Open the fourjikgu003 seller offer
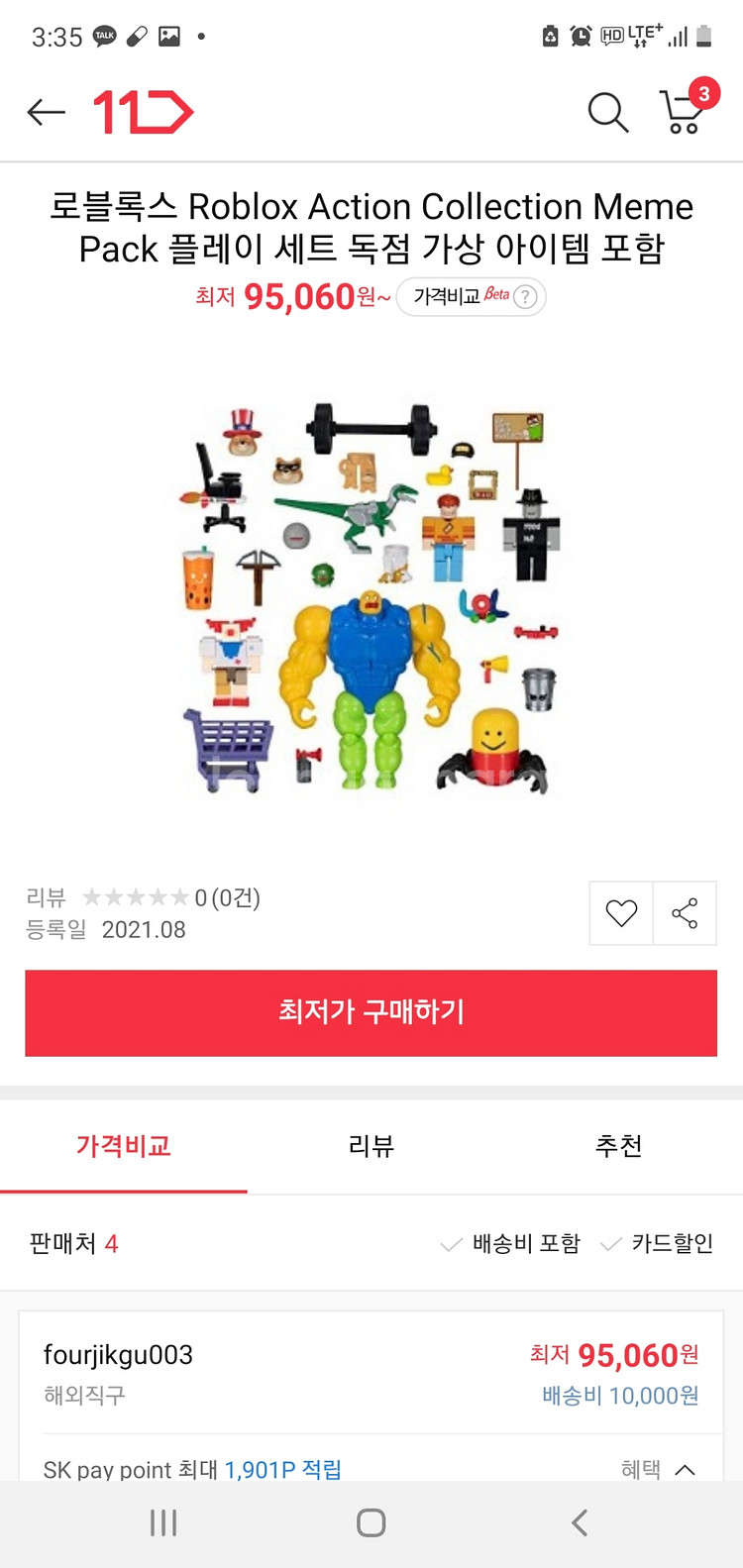Screen dimensions: 743x1568 coord(371,1374)
